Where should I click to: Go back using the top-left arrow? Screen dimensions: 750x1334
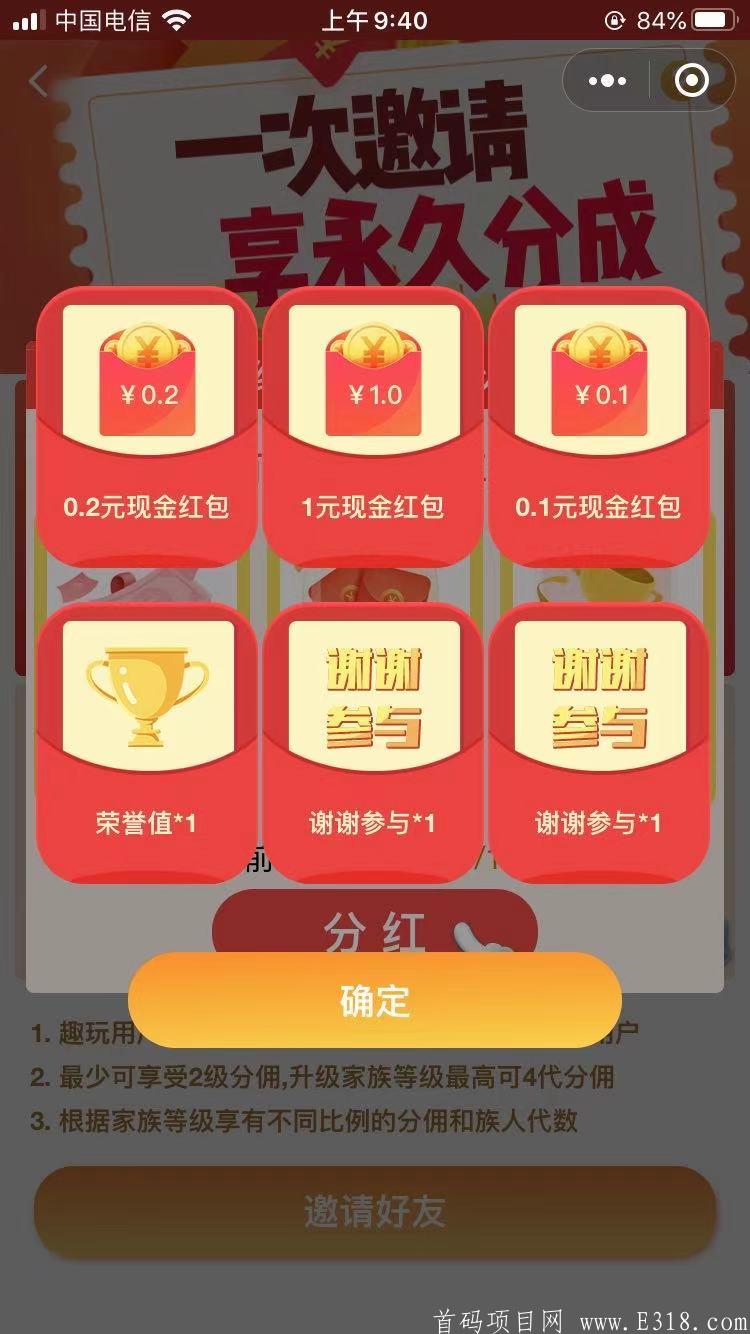(x=40, y=81)
